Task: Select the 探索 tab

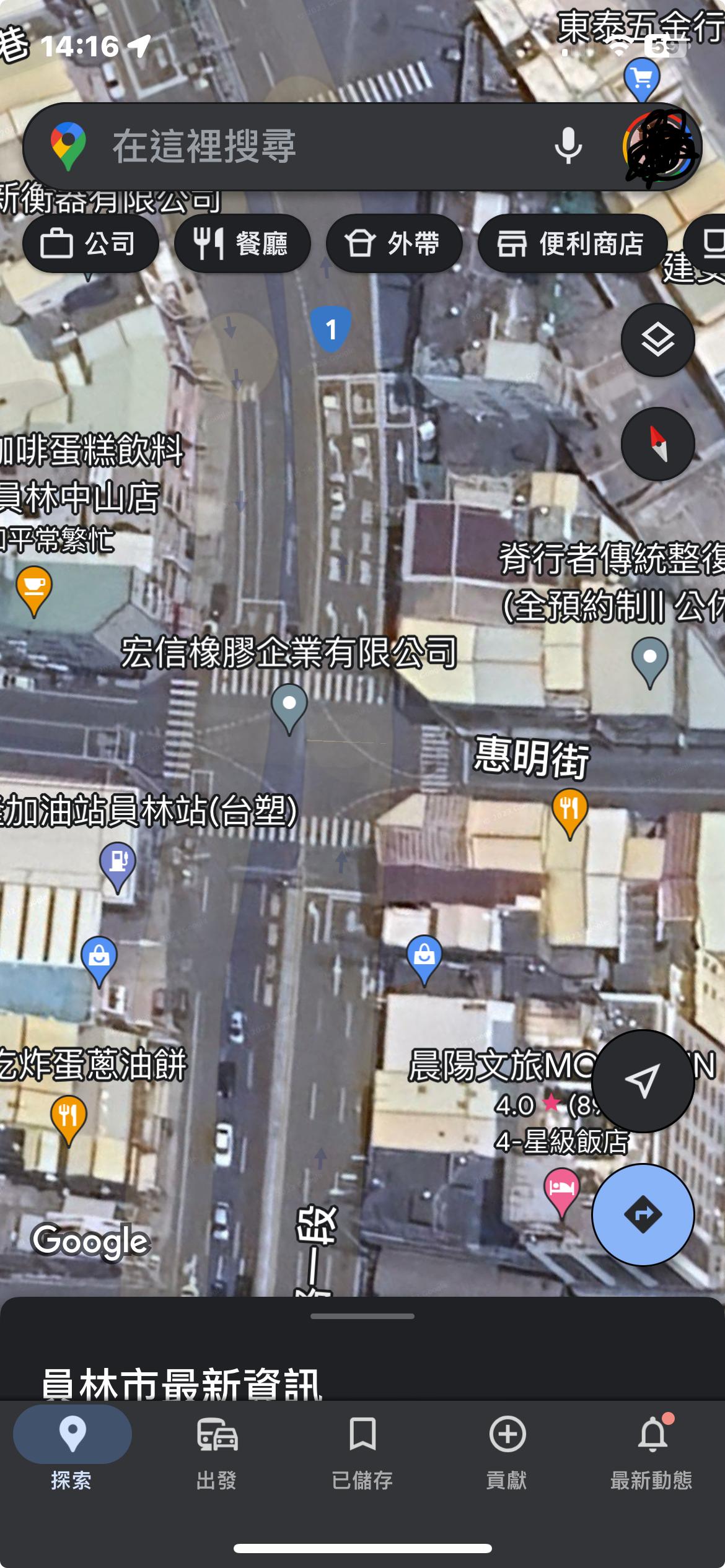Action: pyautogui.click(x=72, y=1452)
